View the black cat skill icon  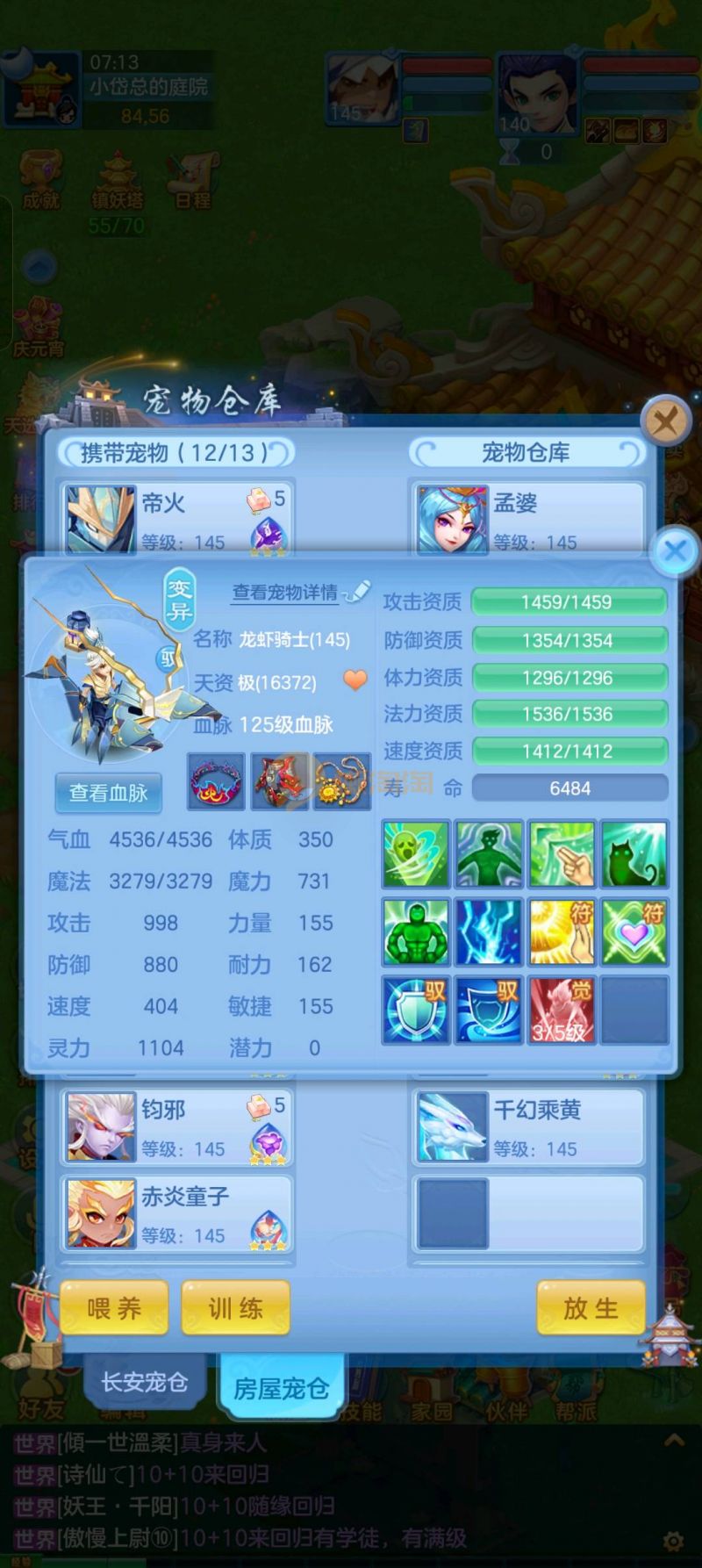634,854
